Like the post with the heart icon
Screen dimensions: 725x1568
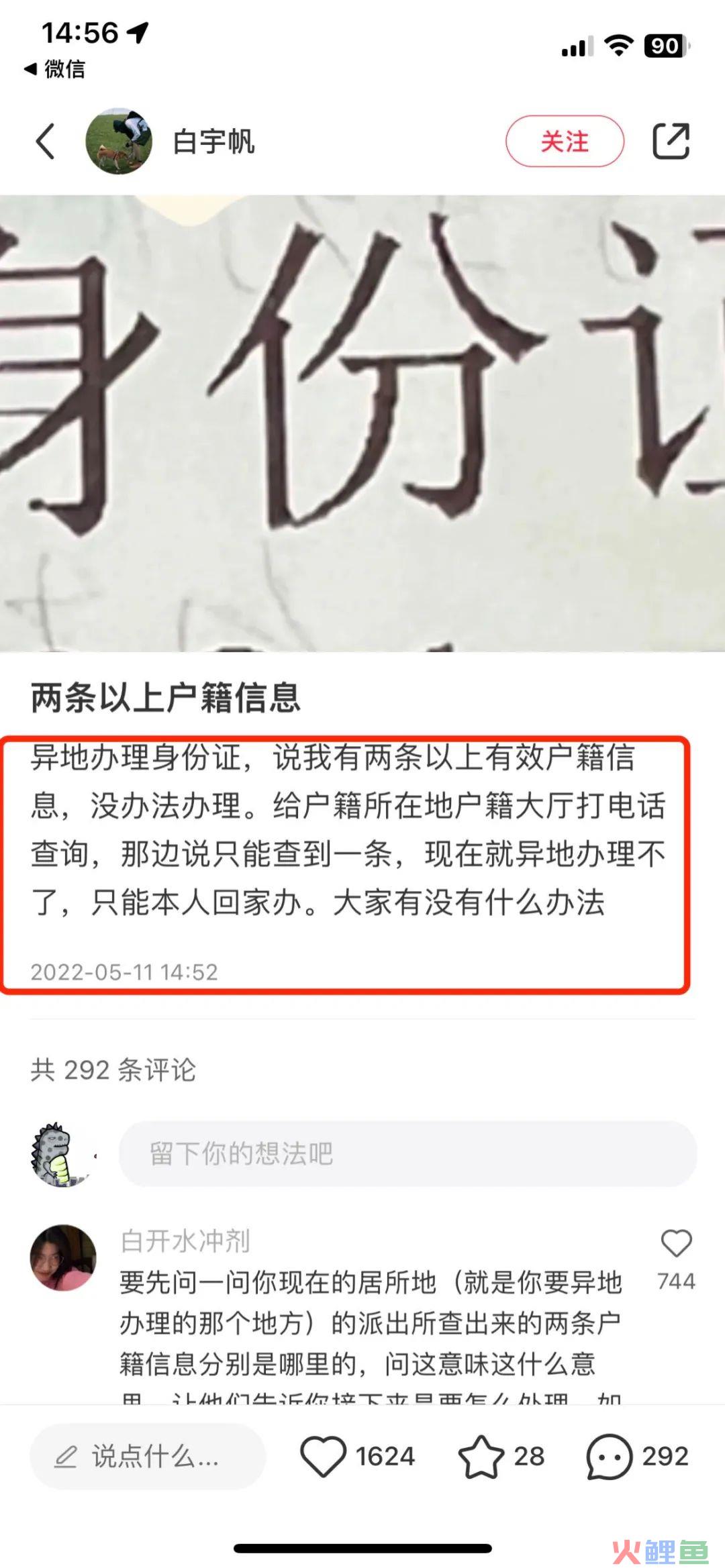point(323,1456)
